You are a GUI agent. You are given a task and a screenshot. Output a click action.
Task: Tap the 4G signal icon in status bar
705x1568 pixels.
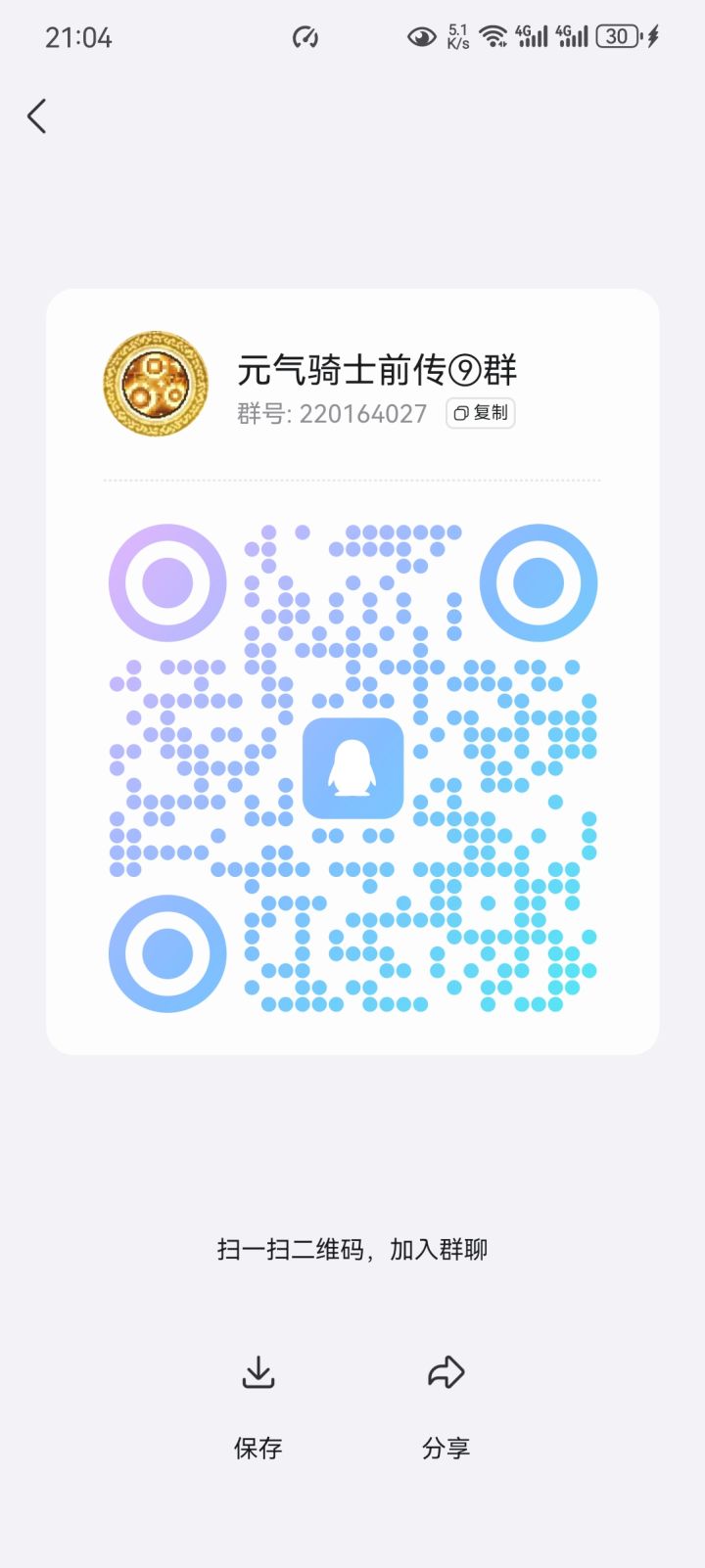click(532, 35)
